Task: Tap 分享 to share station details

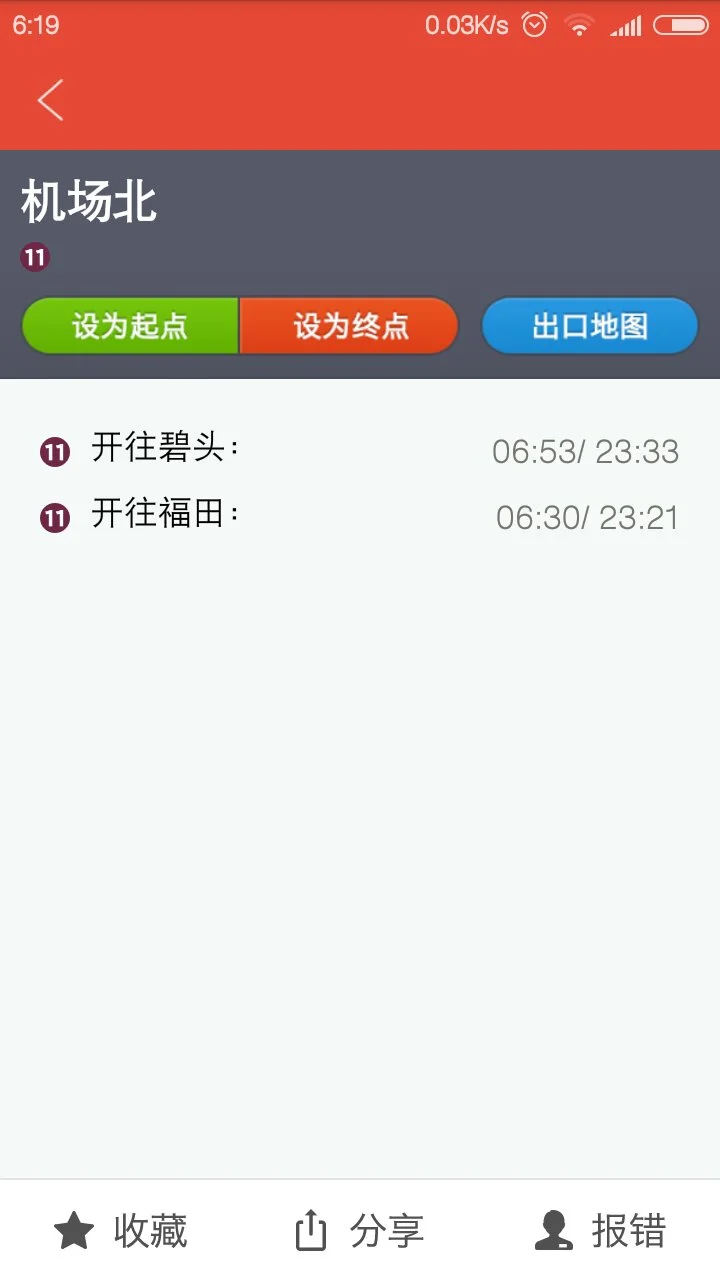Action: point(388,1232)
